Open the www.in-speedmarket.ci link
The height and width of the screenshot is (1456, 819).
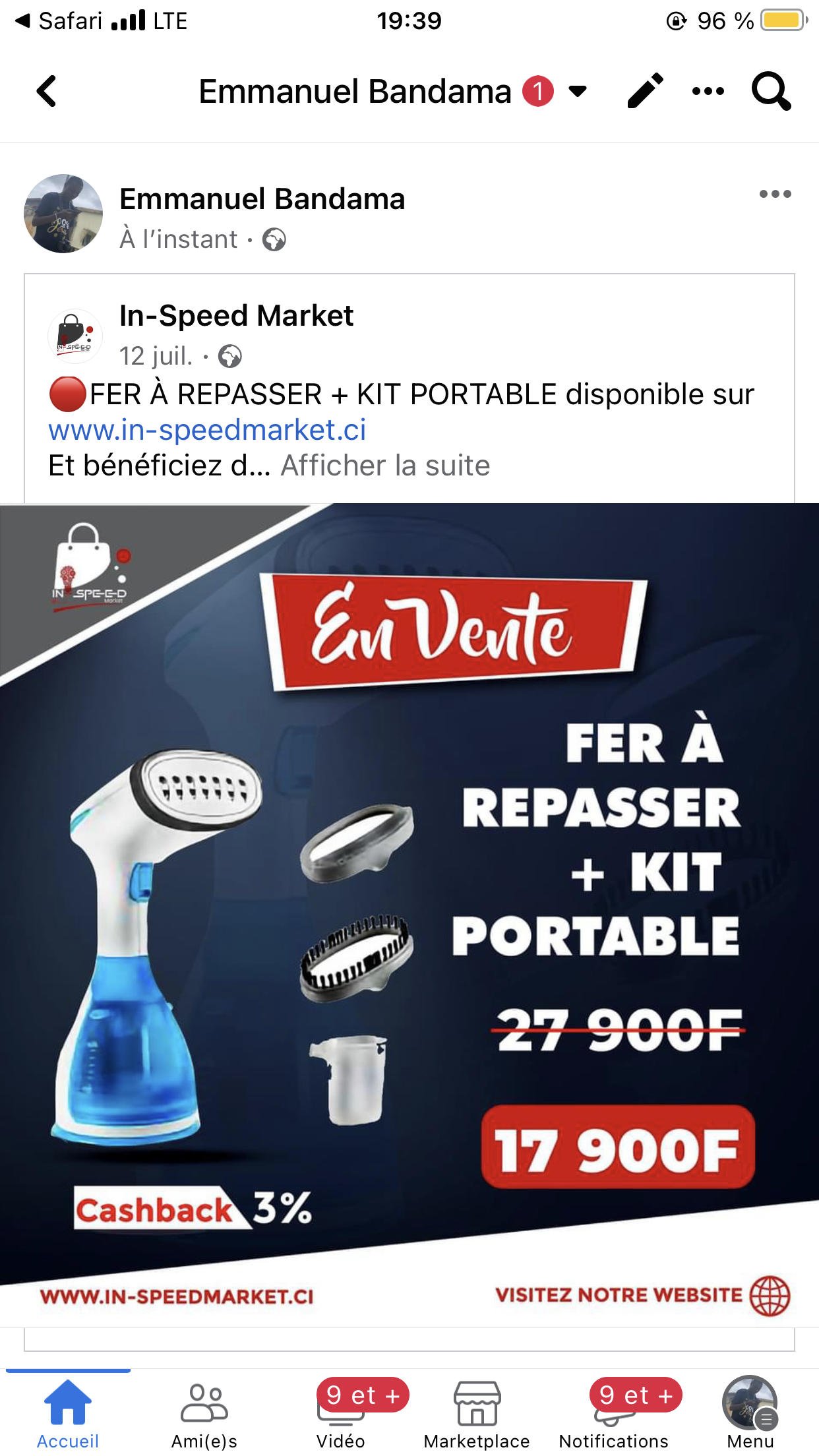pos(207,430)
